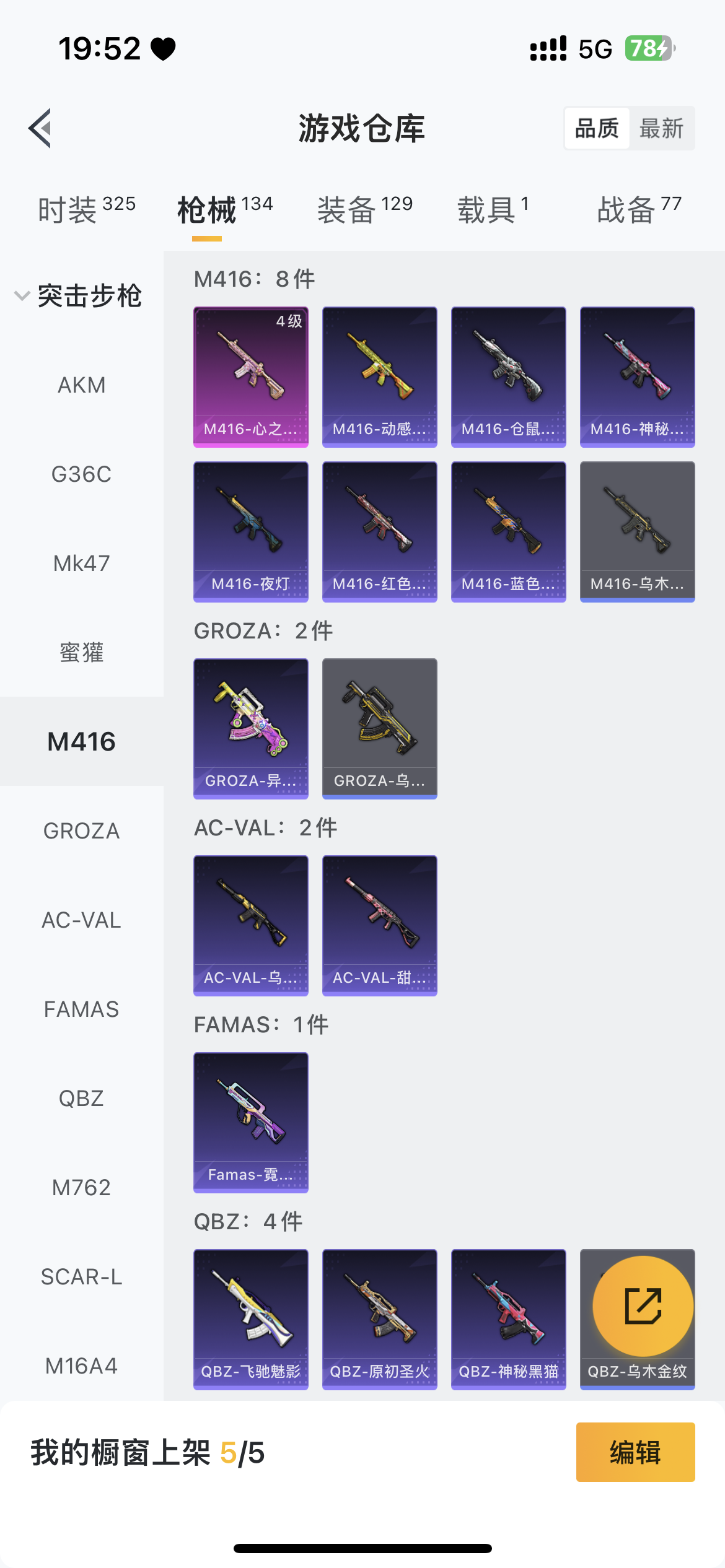Select M762 in the sidebar
Screen dimensions: 725x1568
coord(81,1188)
